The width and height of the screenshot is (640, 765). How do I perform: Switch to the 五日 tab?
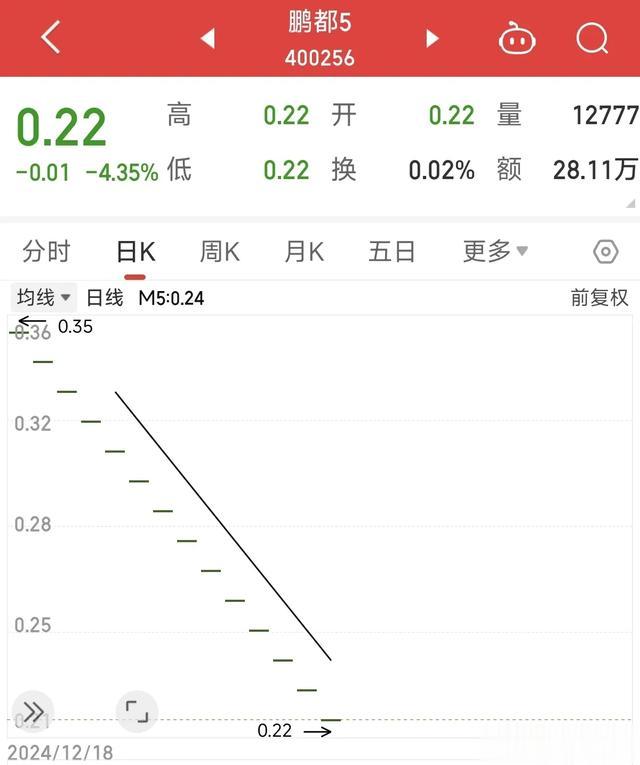(391, 251)
